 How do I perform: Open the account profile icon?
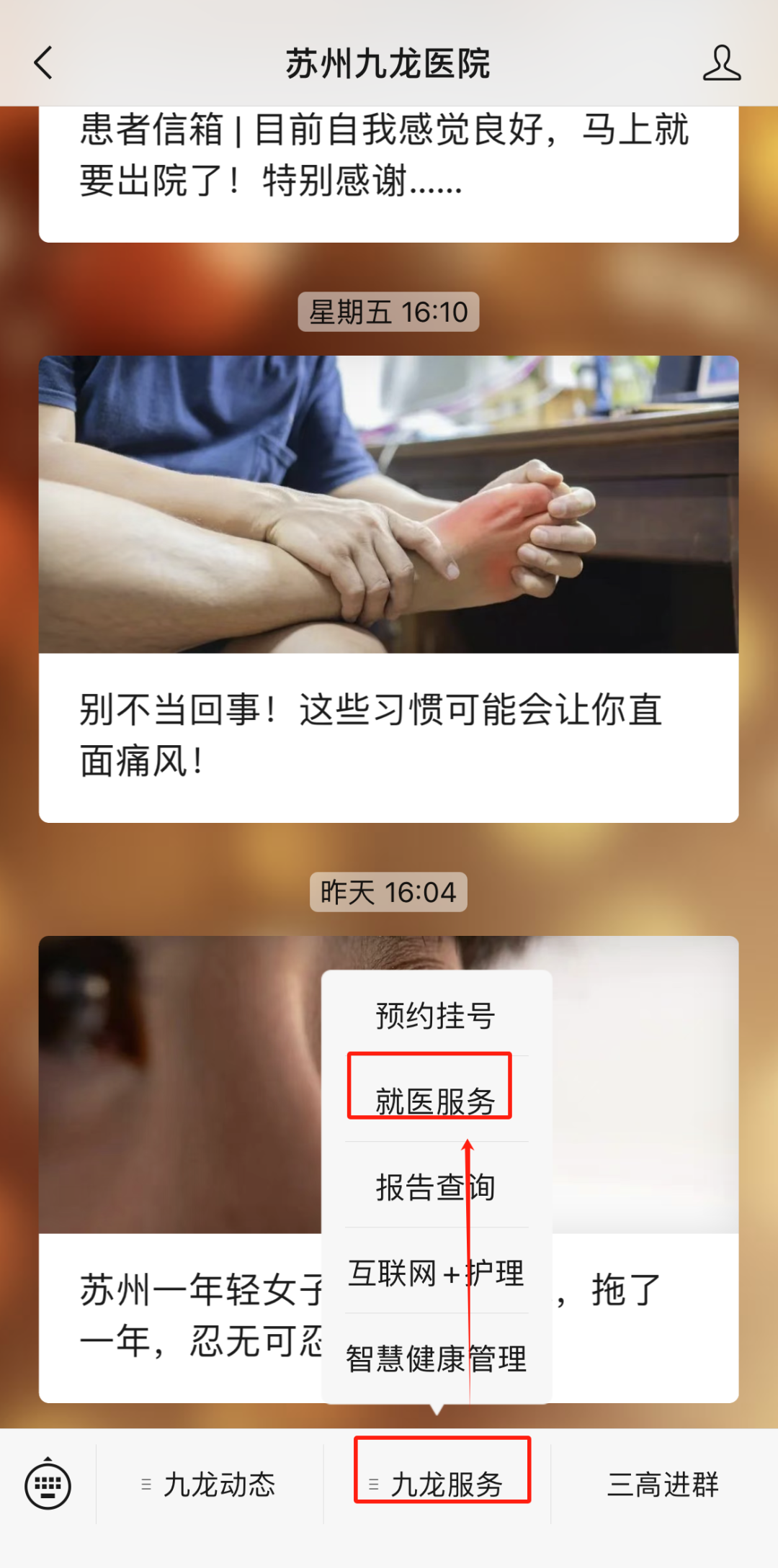pyautogui.click(x=721, y=63)
